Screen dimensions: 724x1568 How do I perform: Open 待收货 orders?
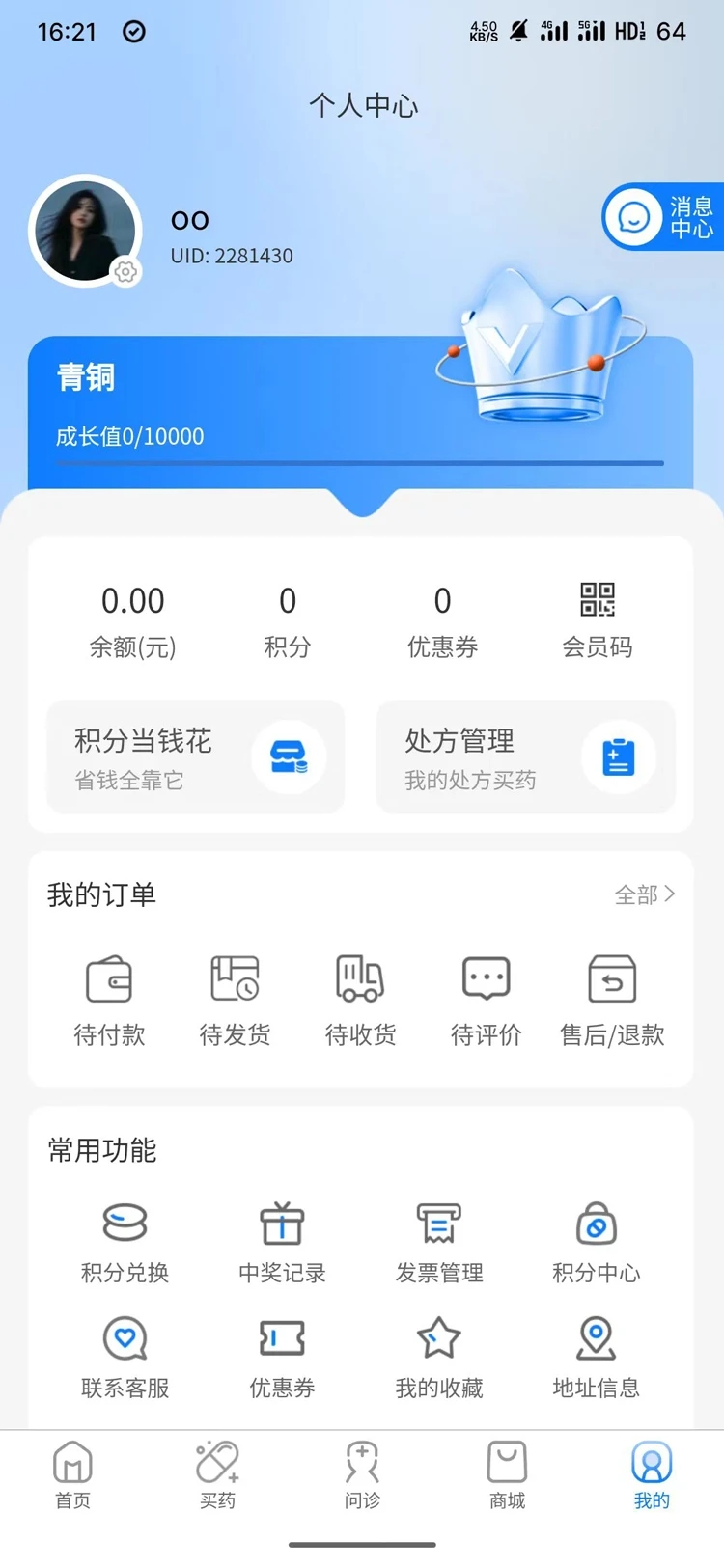tap(360, 1001)
